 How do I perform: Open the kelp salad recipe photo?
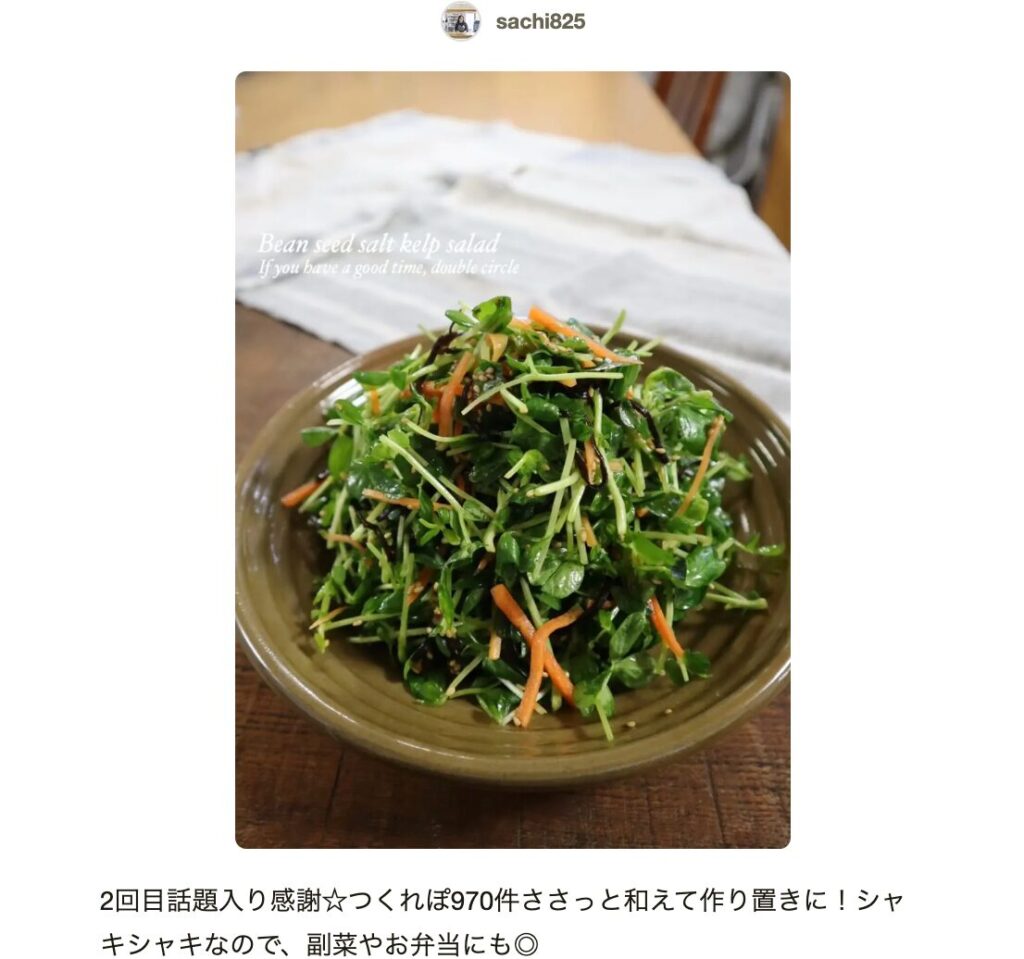(512, 460)
